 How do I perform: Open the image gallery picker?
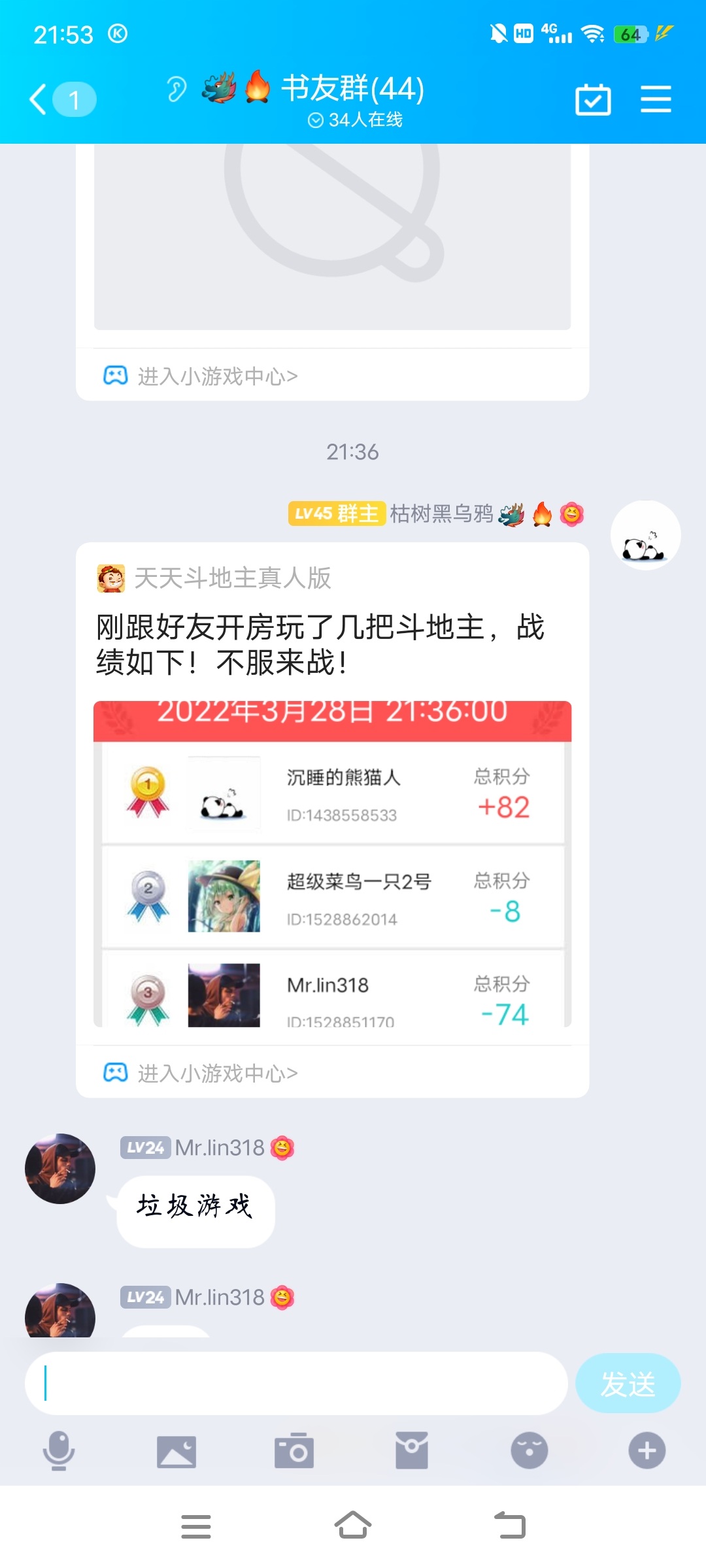176,1451
